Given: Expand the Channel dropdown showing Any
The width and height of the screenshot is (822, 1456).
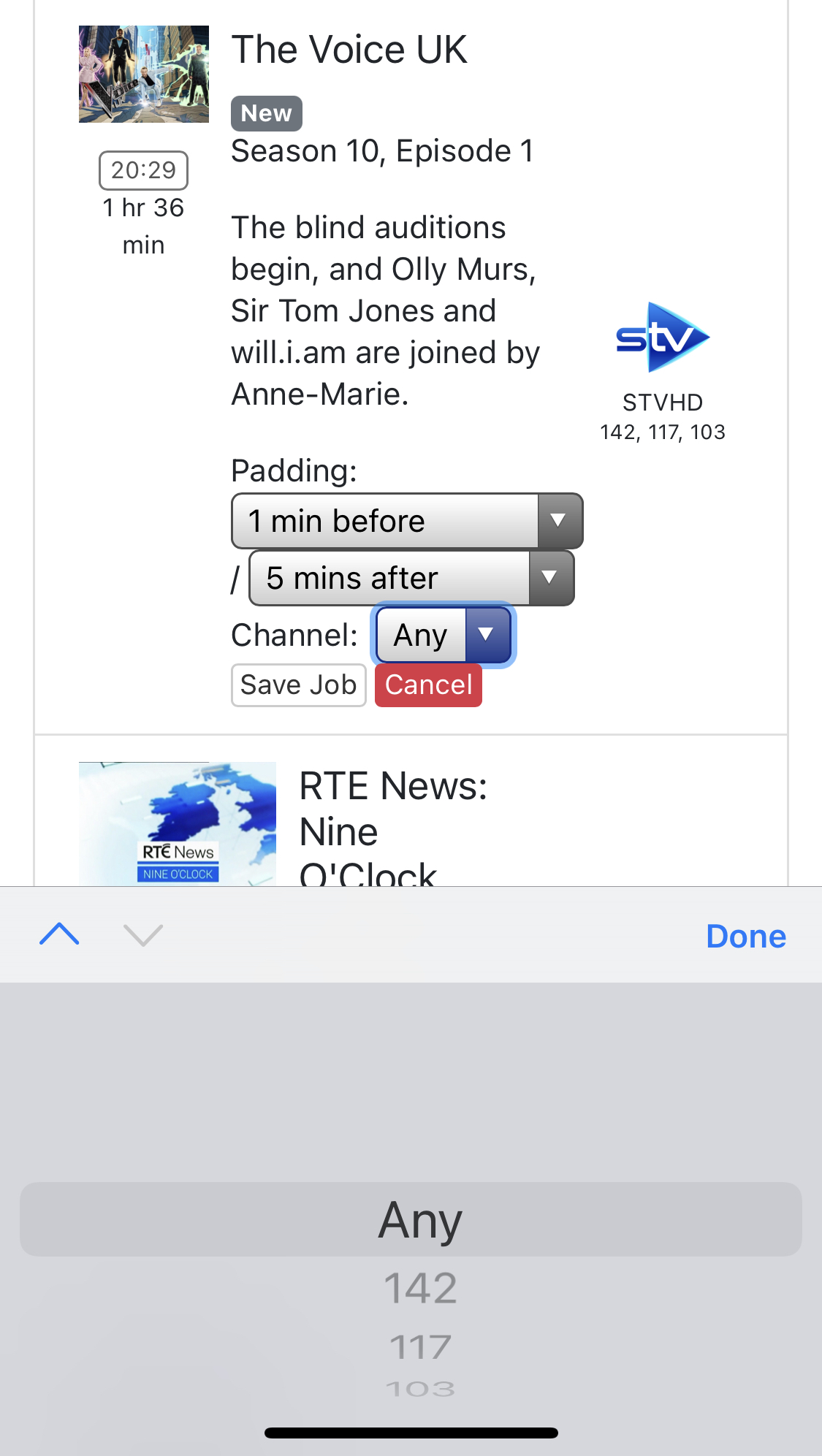Looking at the screenshot, I should (443, 635).
